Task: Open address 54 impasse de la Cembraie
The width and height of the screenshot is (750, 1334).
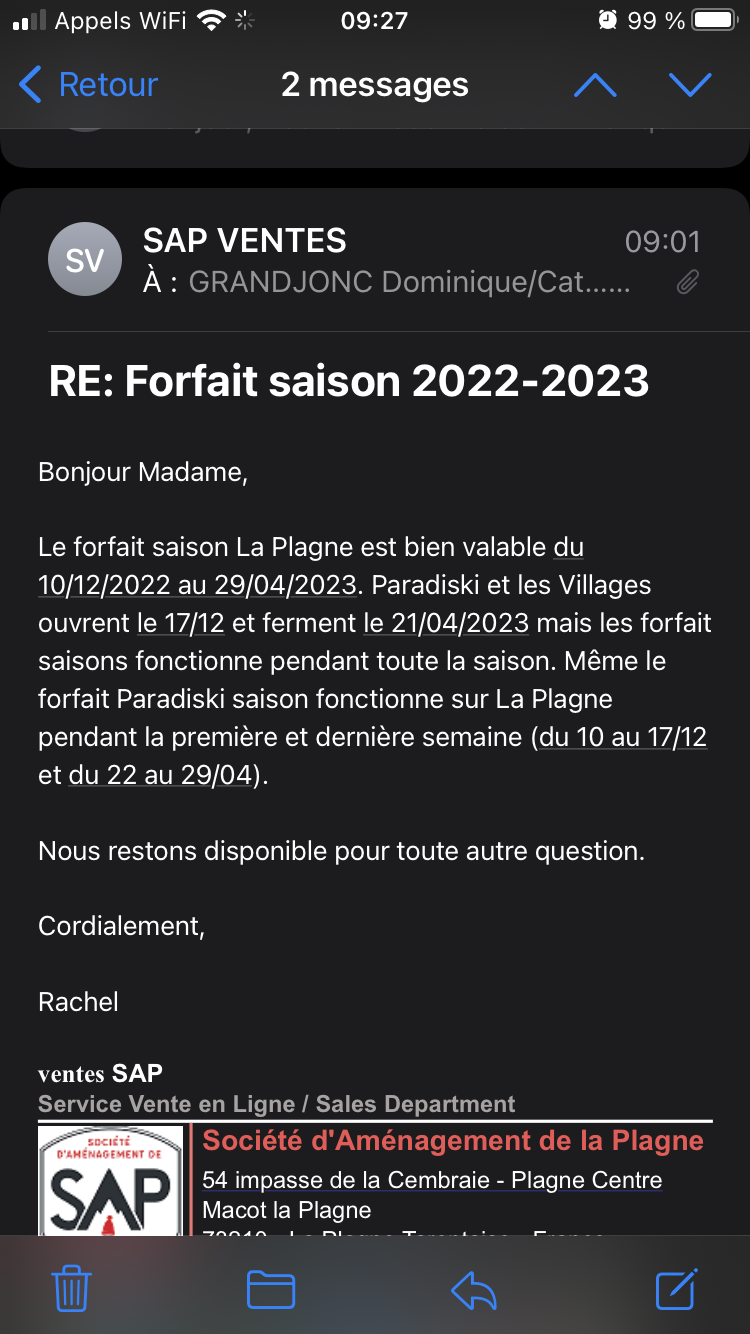Action: coord(432,1180)
